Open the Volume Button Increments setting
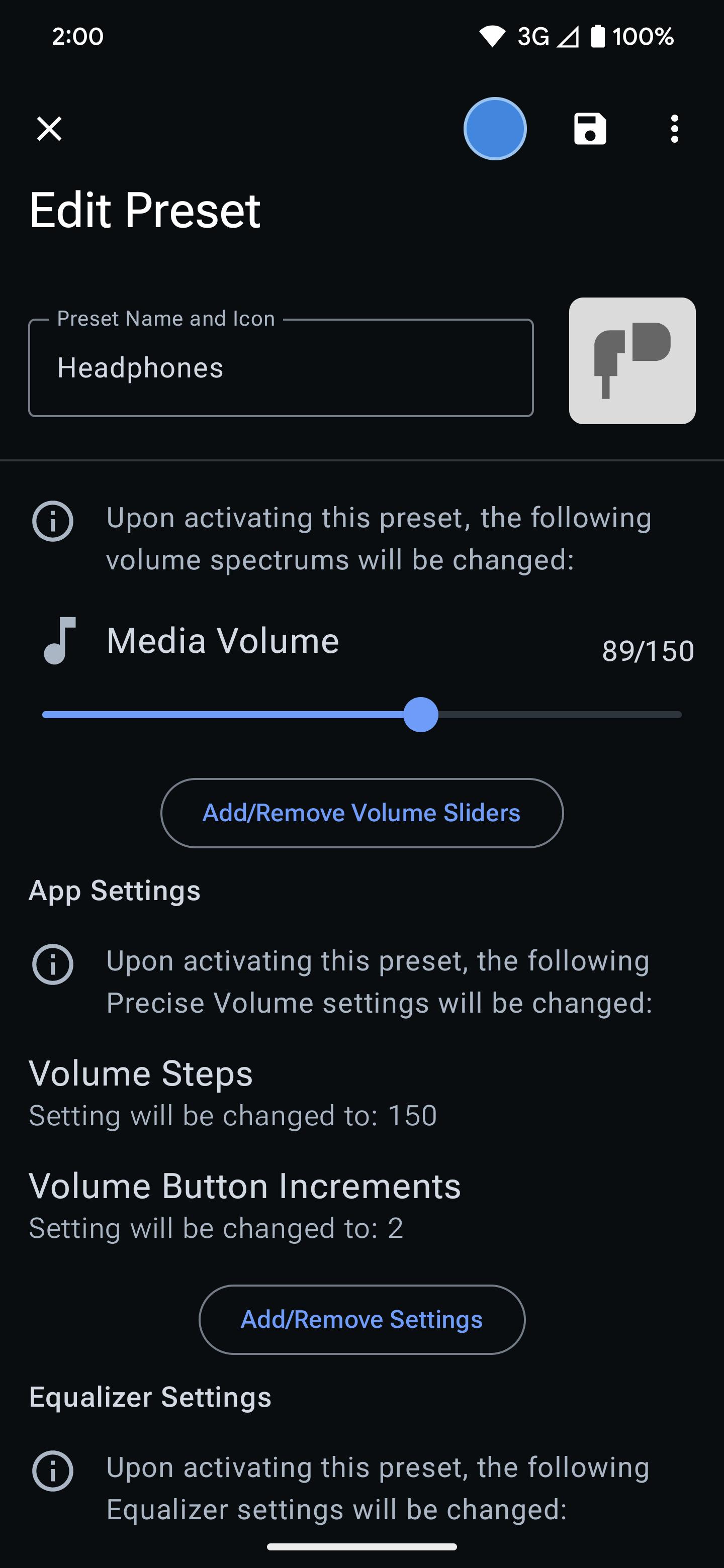This screenshot has height=1568, width=724. point(361,1205)
